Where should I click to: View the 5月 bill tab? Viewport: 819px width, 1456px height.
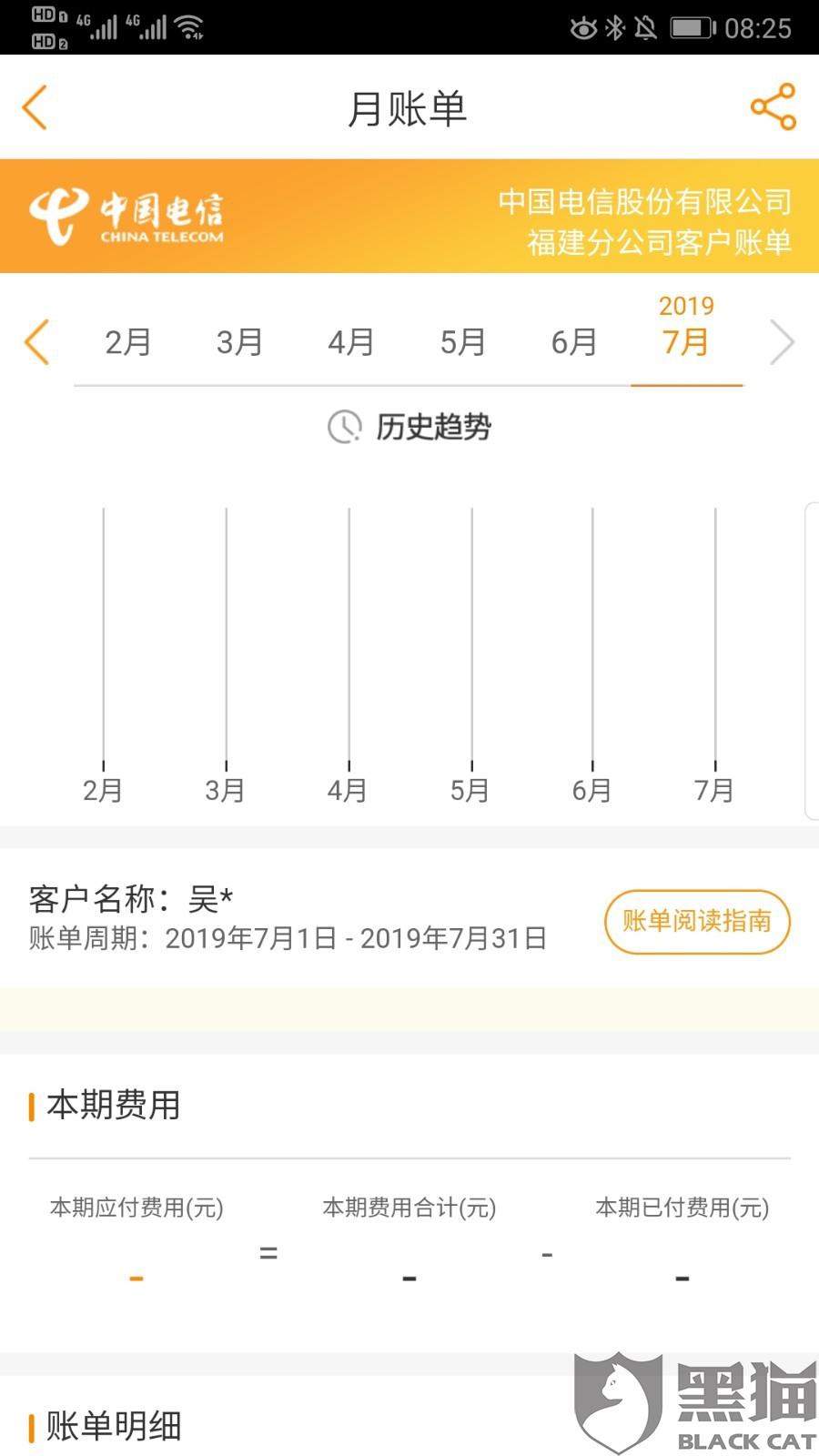[x=462, y=342]
